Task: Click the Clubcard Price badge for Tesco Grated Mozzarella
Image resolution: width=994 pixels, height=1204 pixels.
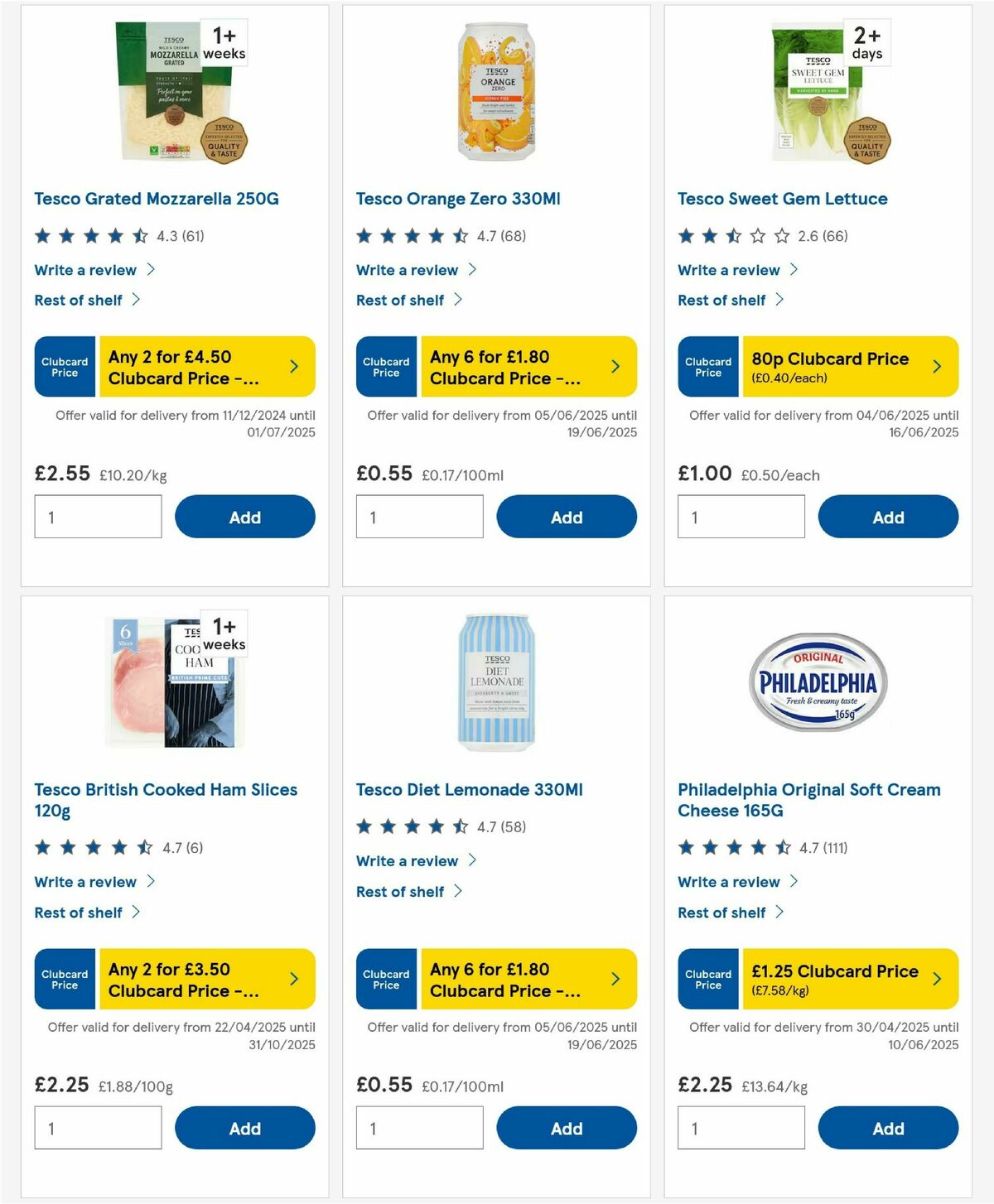Action: 64,366
